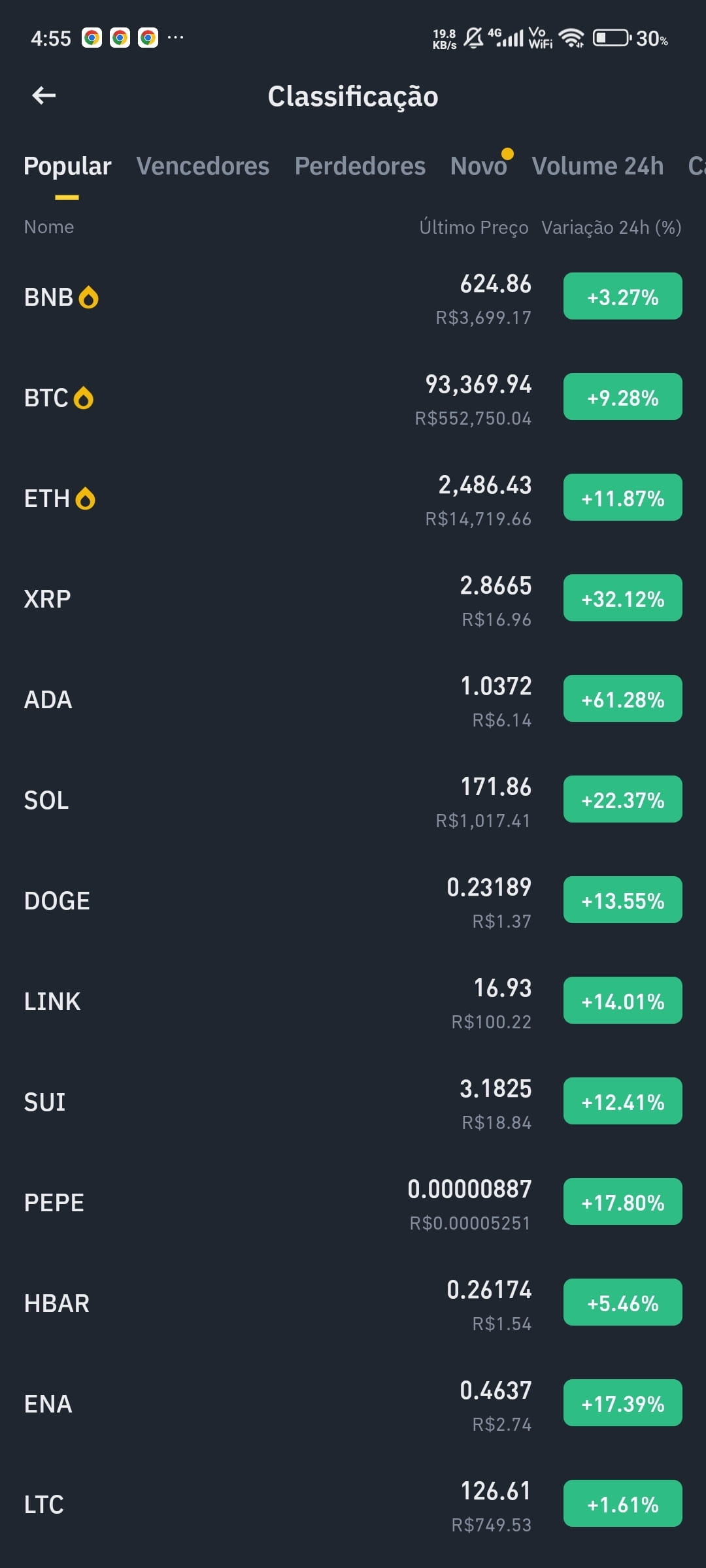Open the ADA listing
Viewport: 706px width, 1568px height.
pos(353,700)
